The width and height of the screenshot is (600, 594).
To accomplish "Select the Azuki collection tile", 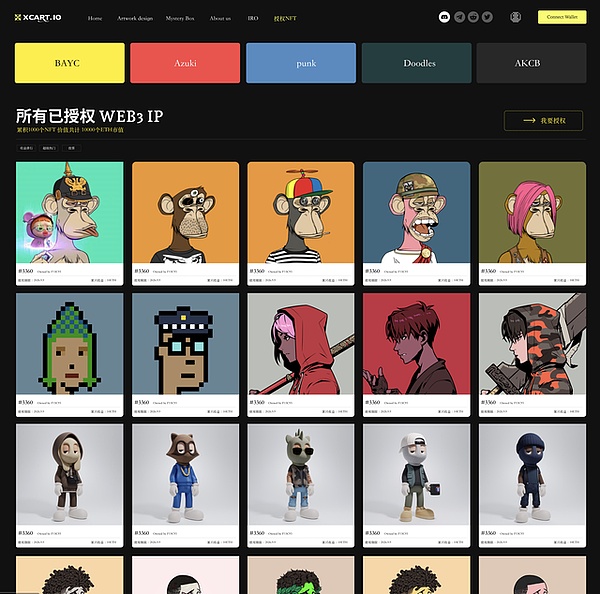I will (x=184, y=63).
